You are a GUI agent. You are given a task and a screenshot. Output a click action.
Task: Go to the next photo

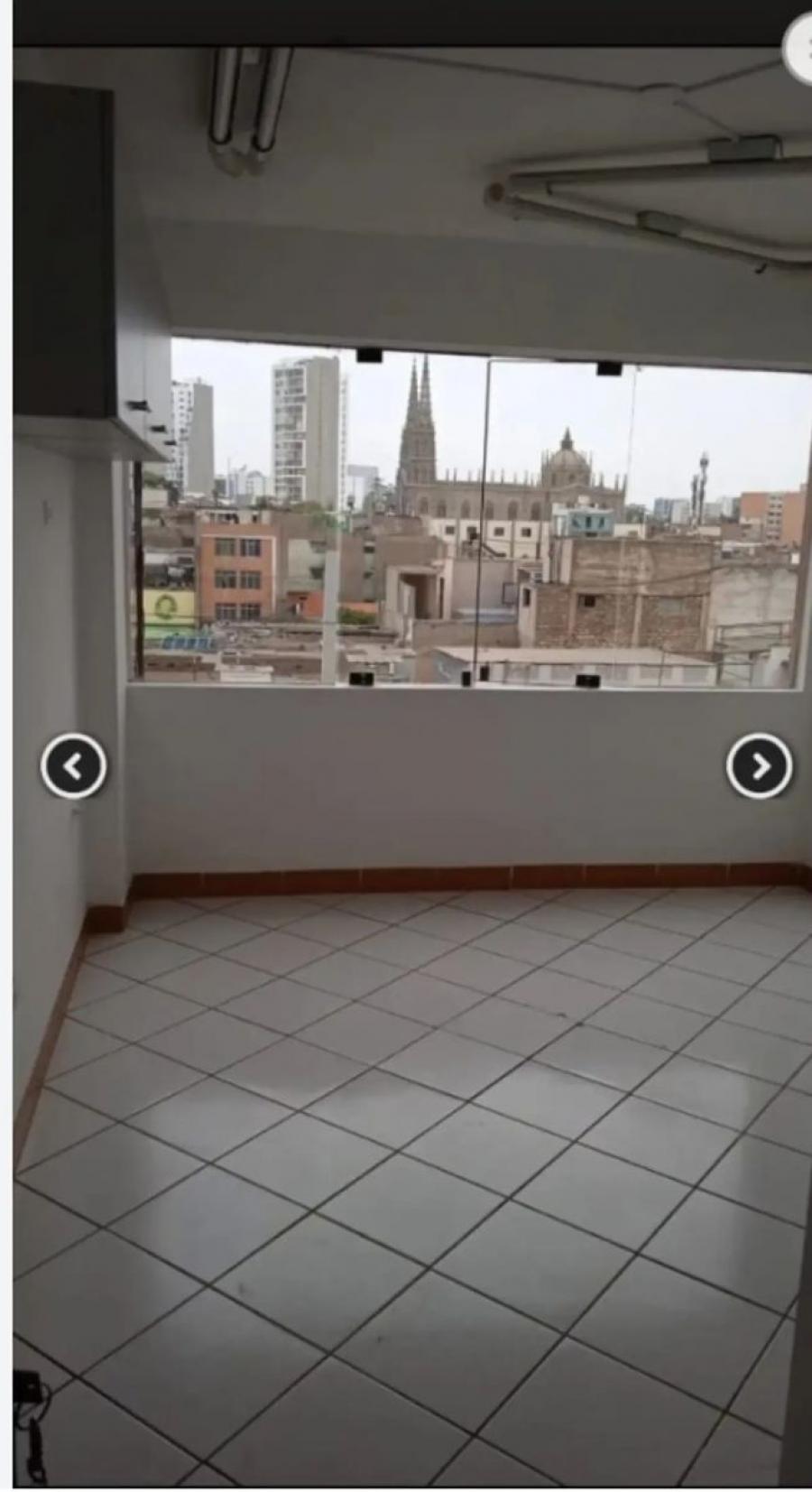pos(760,766)
